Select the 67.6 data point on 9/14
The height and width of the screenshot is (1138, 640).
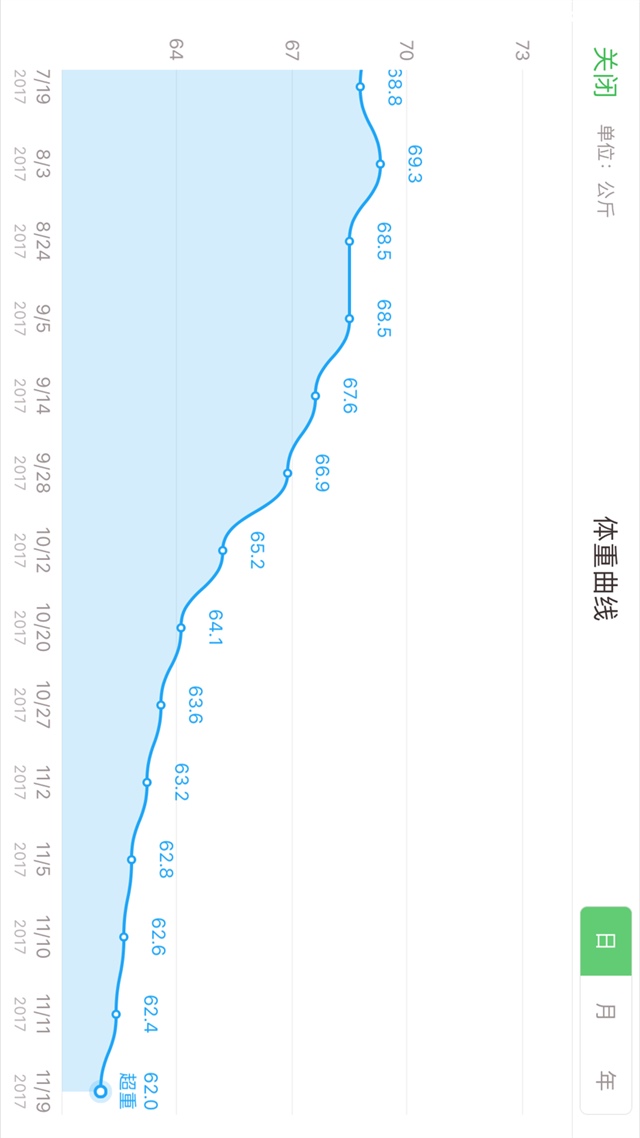tap(315, 396)
